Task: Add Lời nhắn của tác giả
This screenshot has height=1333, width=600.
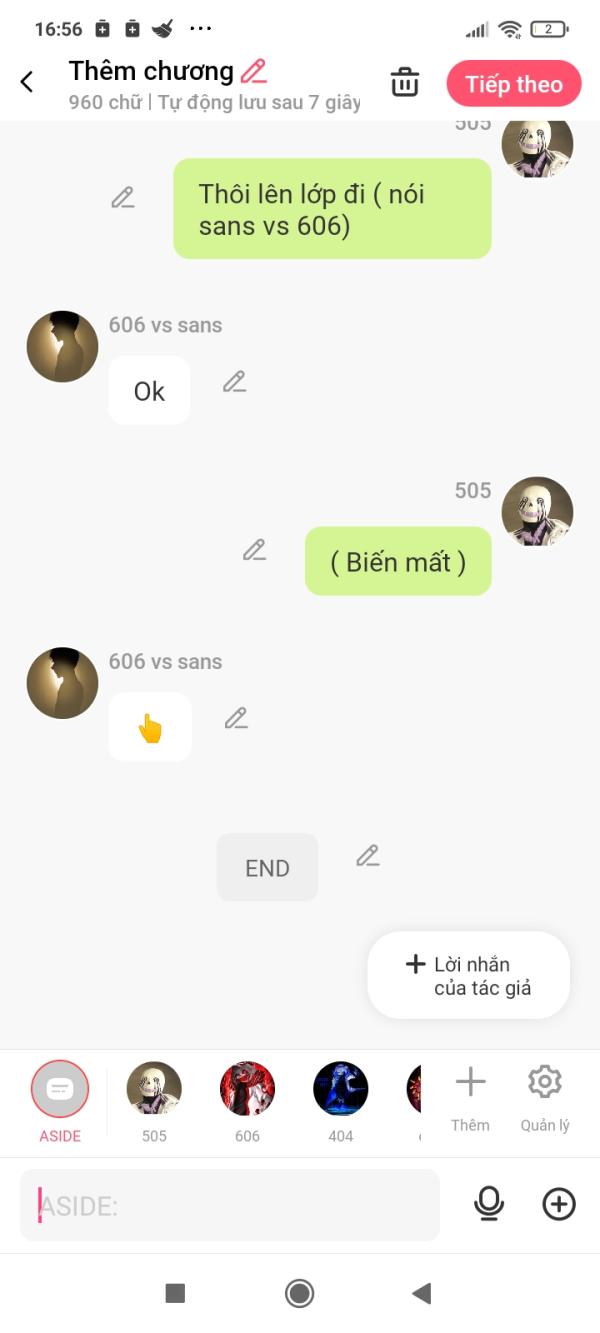Action: click(468, 976)
